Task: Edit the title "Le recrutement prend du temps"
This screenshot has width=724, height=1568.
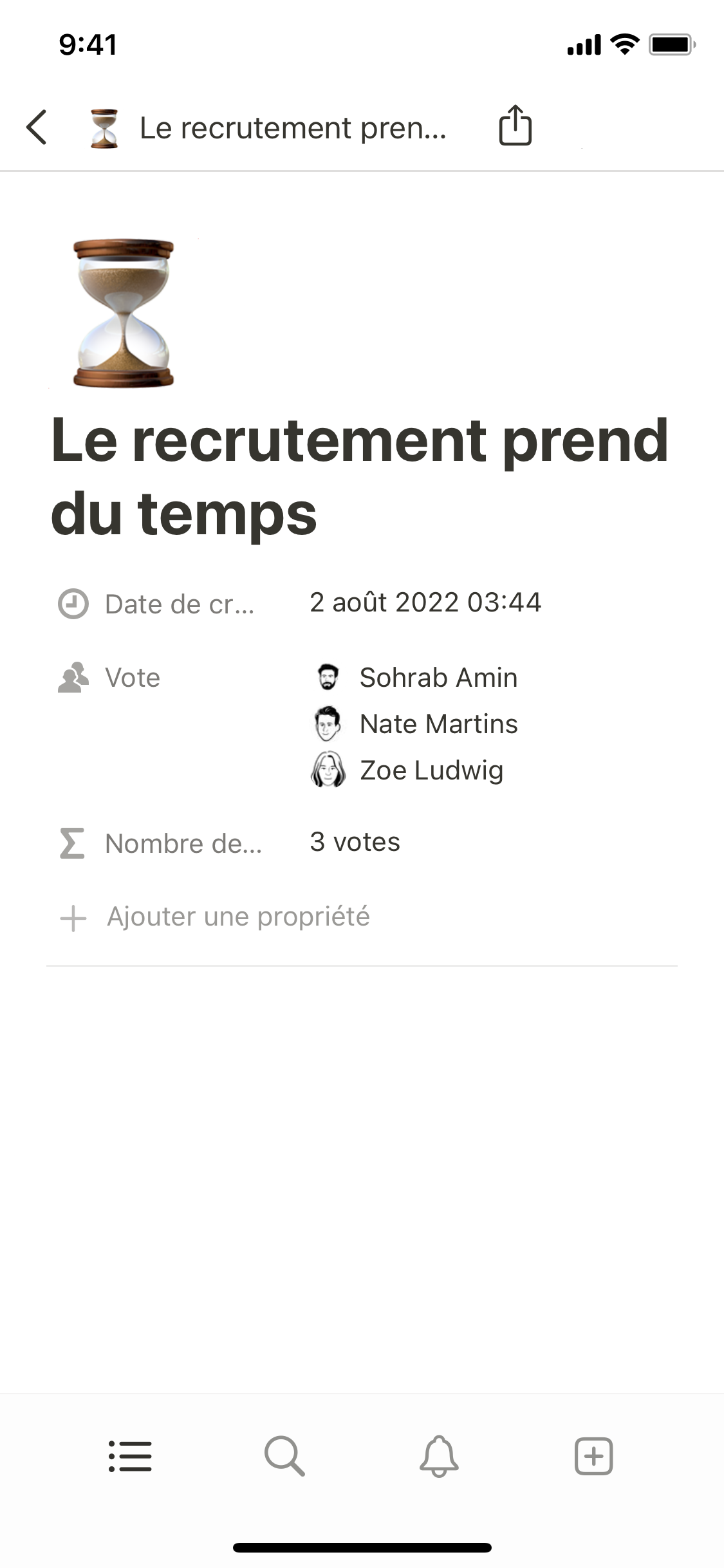Action: point(359,476)
